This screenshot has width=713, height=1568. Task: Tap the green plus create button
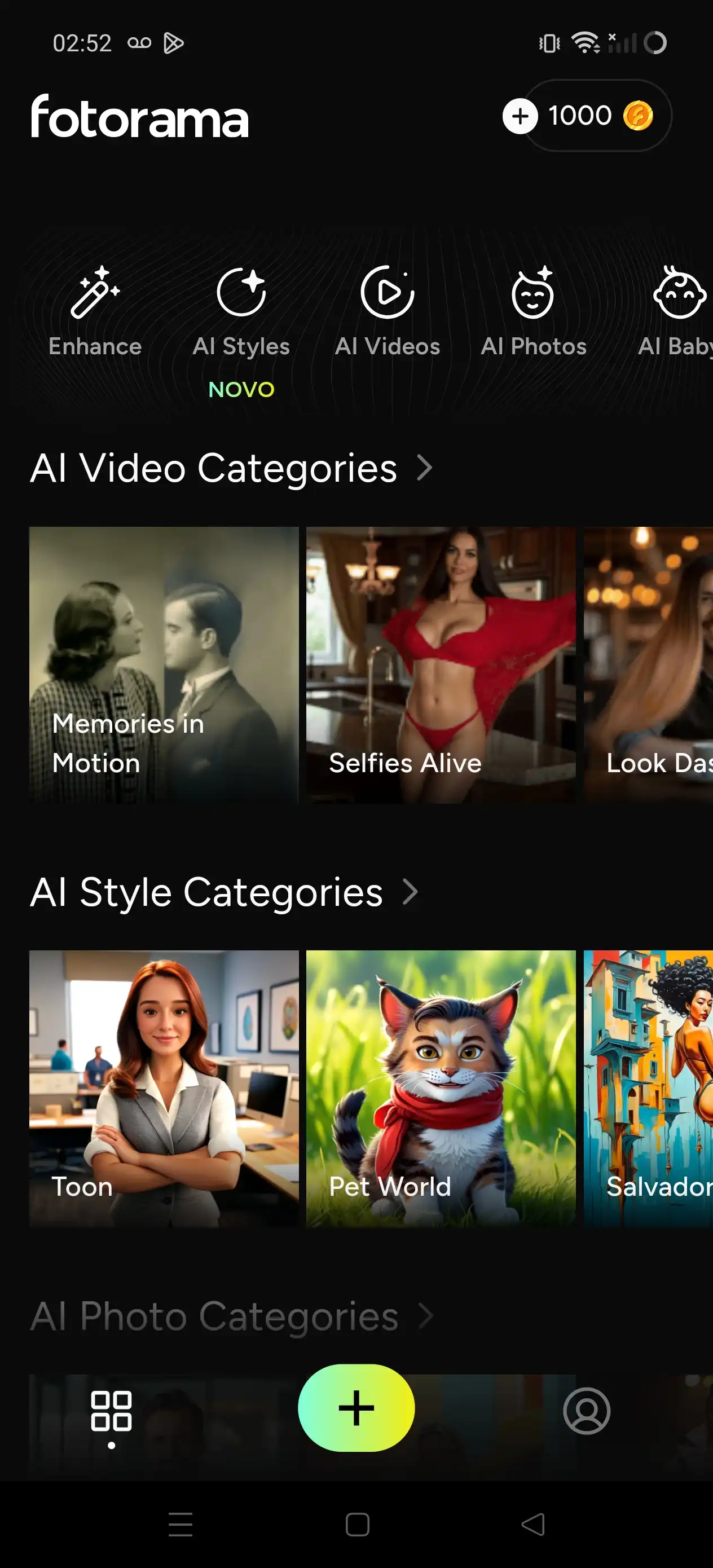[356, 1408]
